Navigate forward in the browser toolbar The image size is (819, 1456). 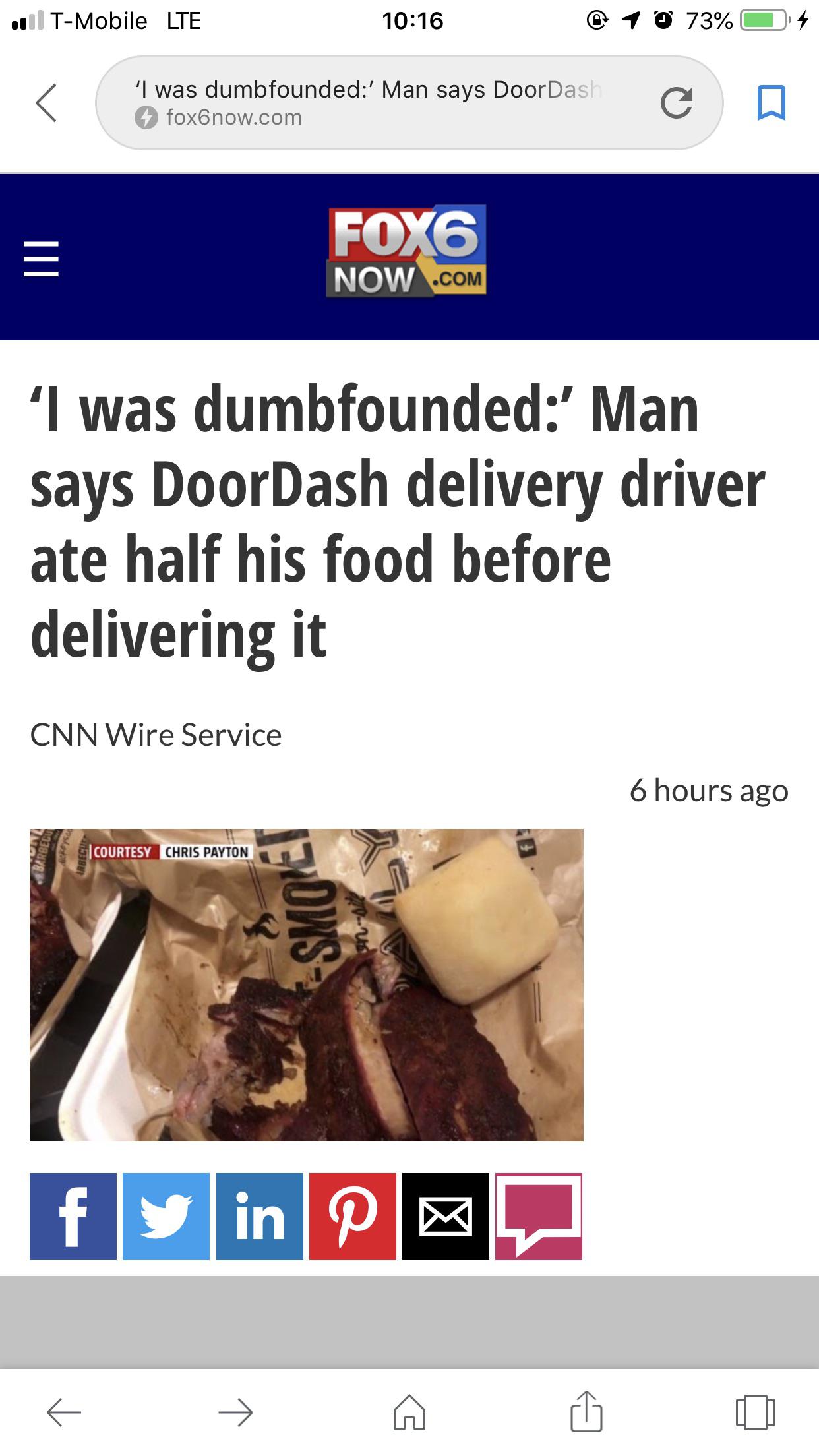point(235,1412)
